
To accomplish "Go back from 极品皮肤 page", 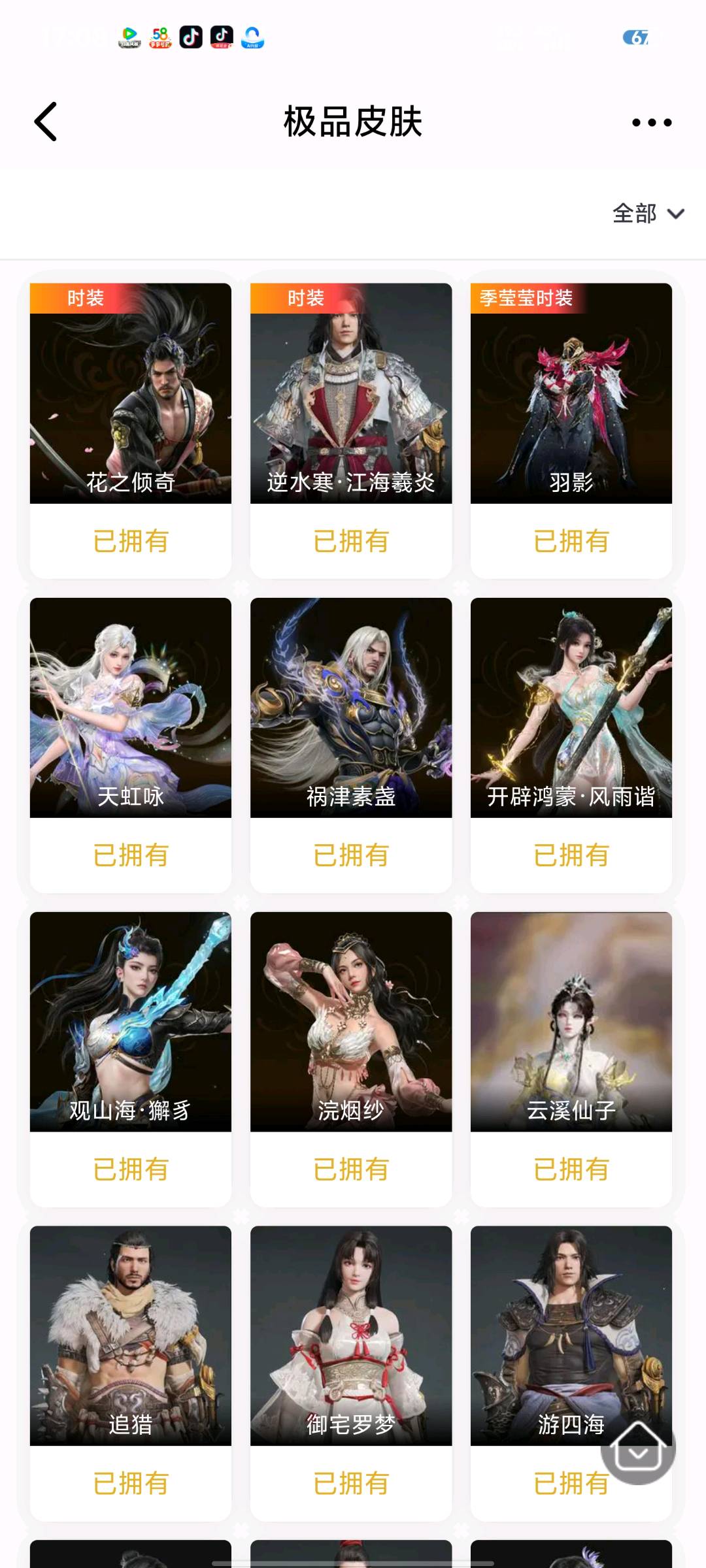I will point(46,122).
